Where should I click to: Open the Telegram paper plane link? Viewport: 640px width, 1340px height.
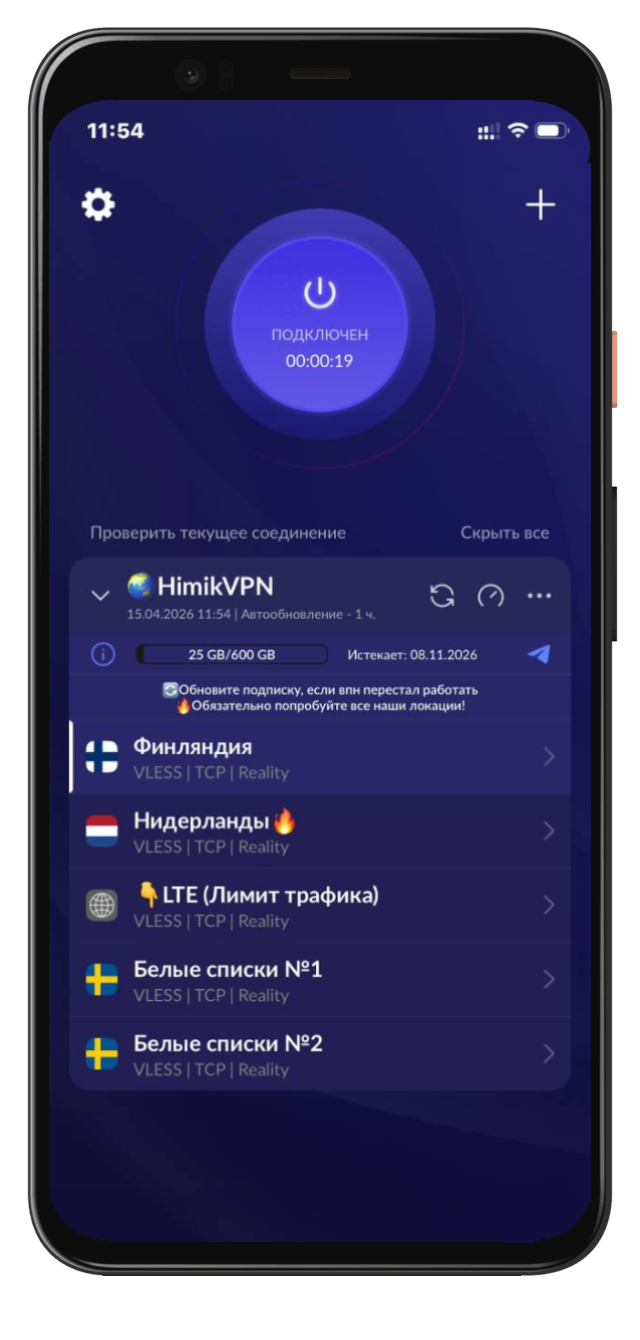(538, 655)
